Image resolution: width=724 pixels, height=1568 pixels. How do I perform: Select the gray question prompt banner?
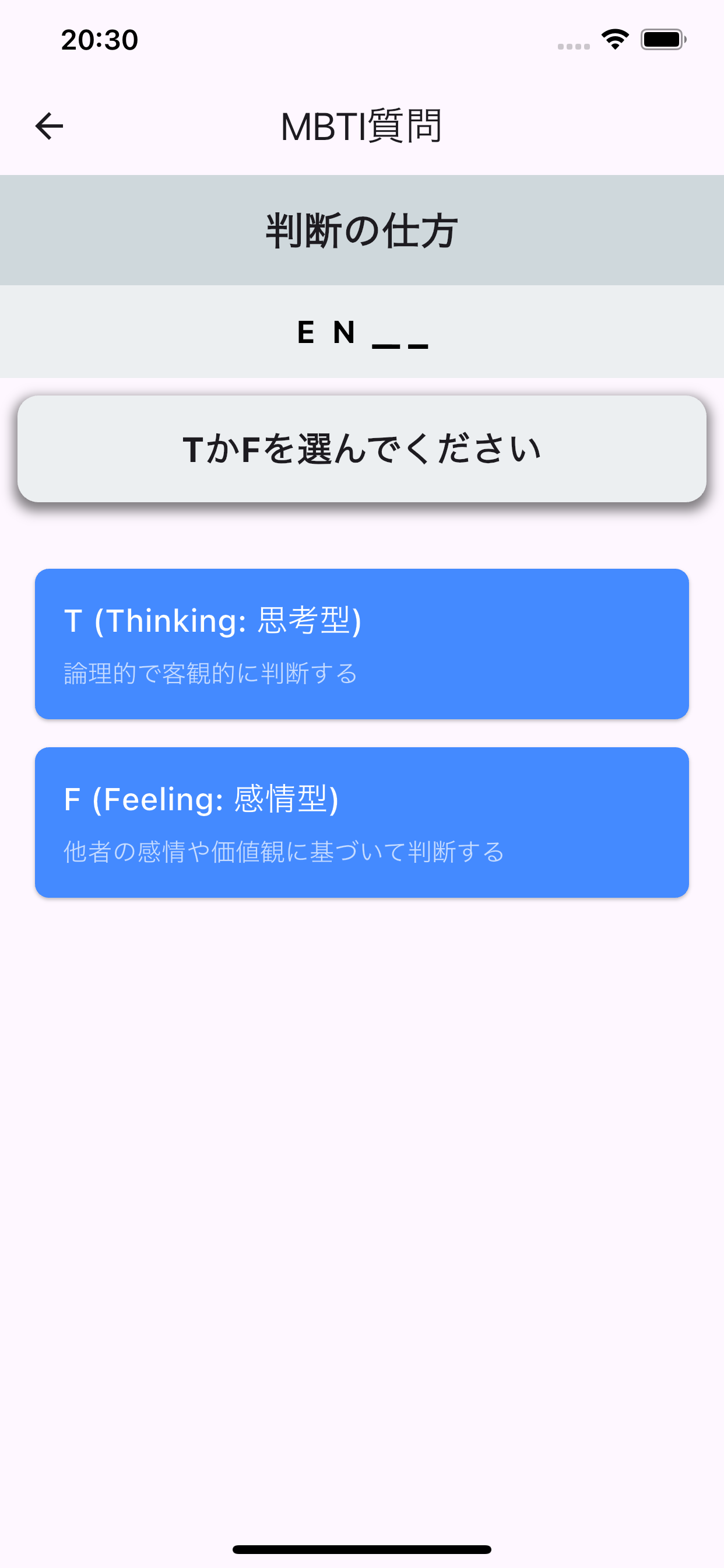pyautogui.click(x=362, y=449)
